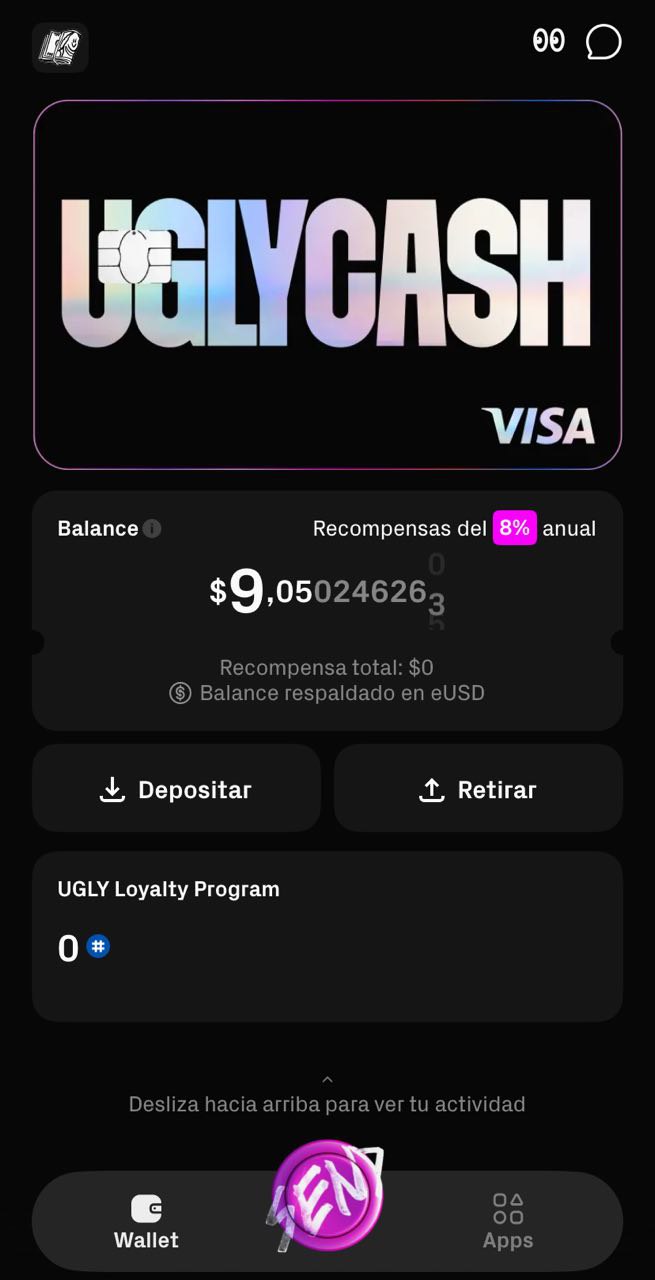Image resolution: width=655 pixels, height=1280 pixels.
Task: Switch to the Apps tab
Action: [508, 1222]
